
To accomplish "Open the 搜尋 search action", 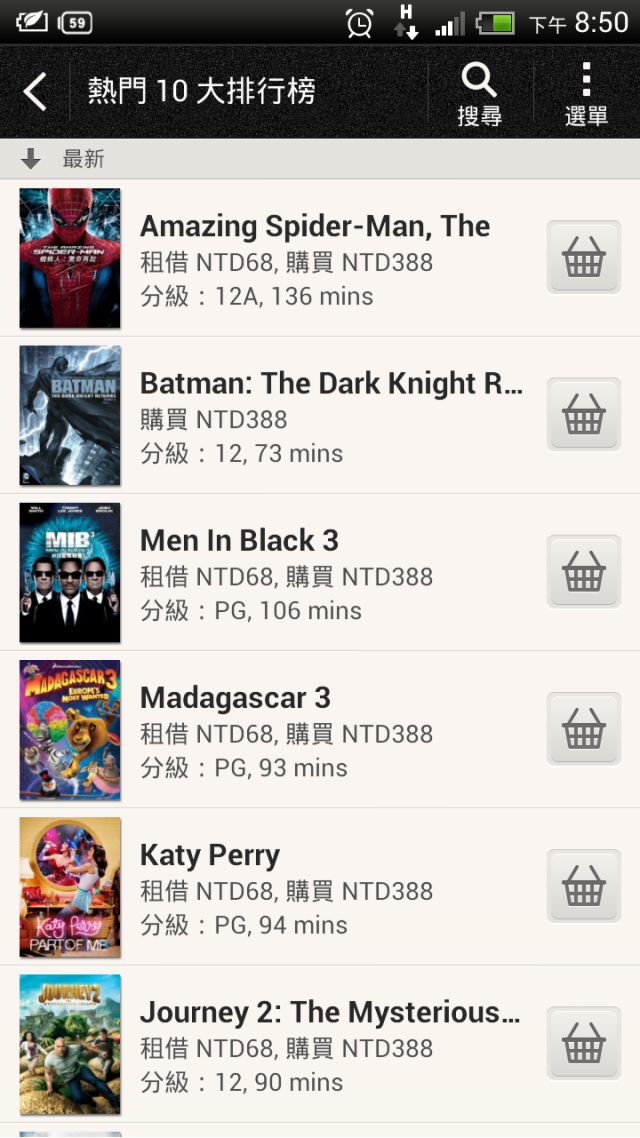I will [x=480, y=94].
